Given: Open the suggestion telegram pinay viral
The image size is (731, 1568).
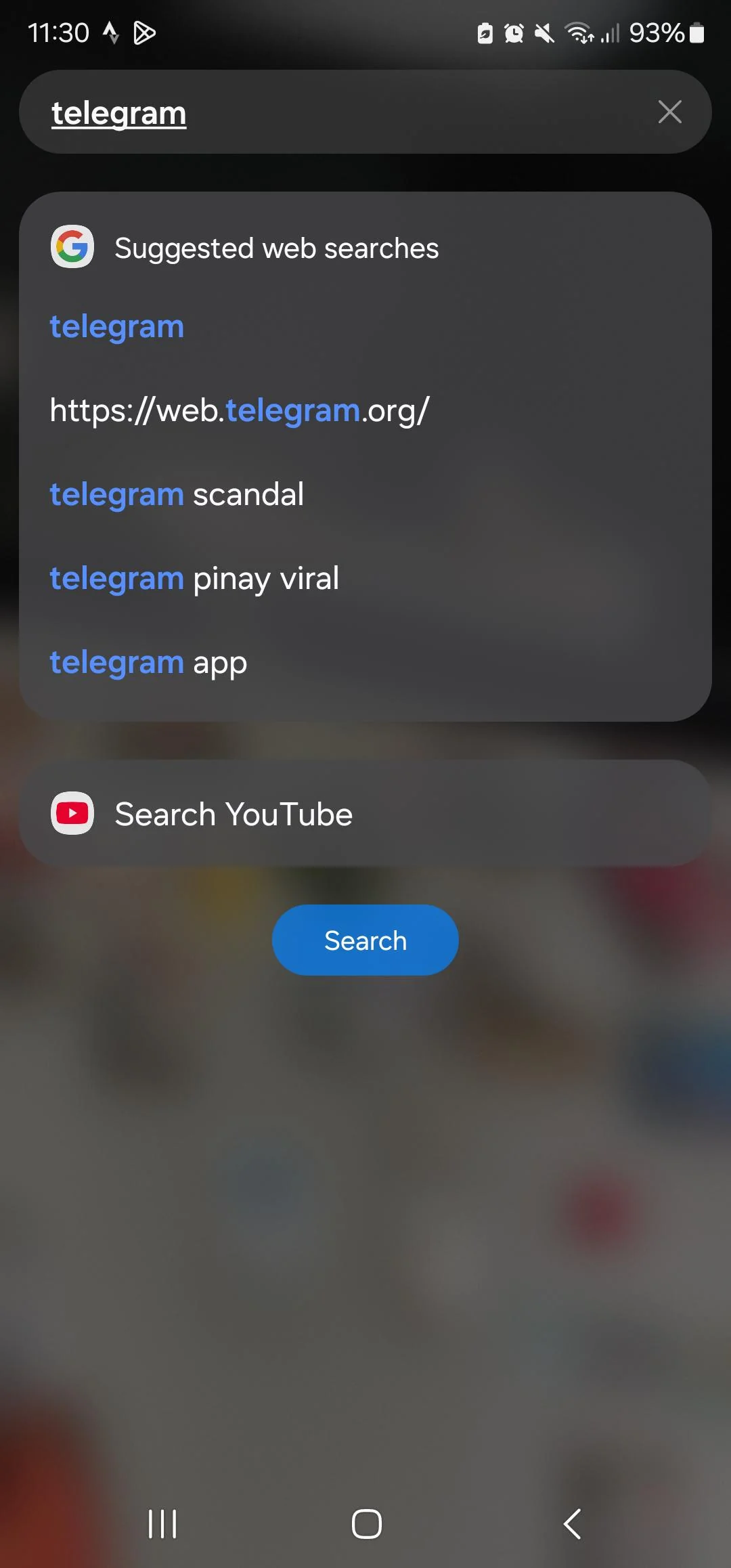Looking at the screenshot, I should (194, 578).
